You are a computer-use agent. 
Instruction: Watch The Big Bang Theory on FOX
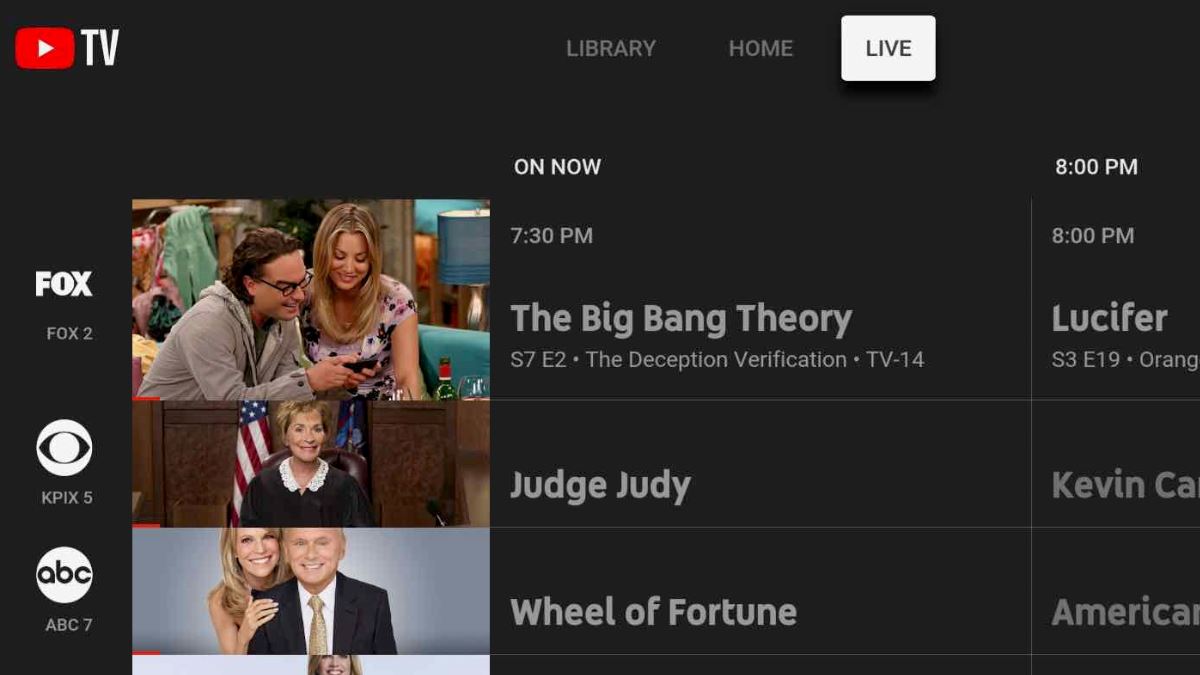click(x=311, y=299)
